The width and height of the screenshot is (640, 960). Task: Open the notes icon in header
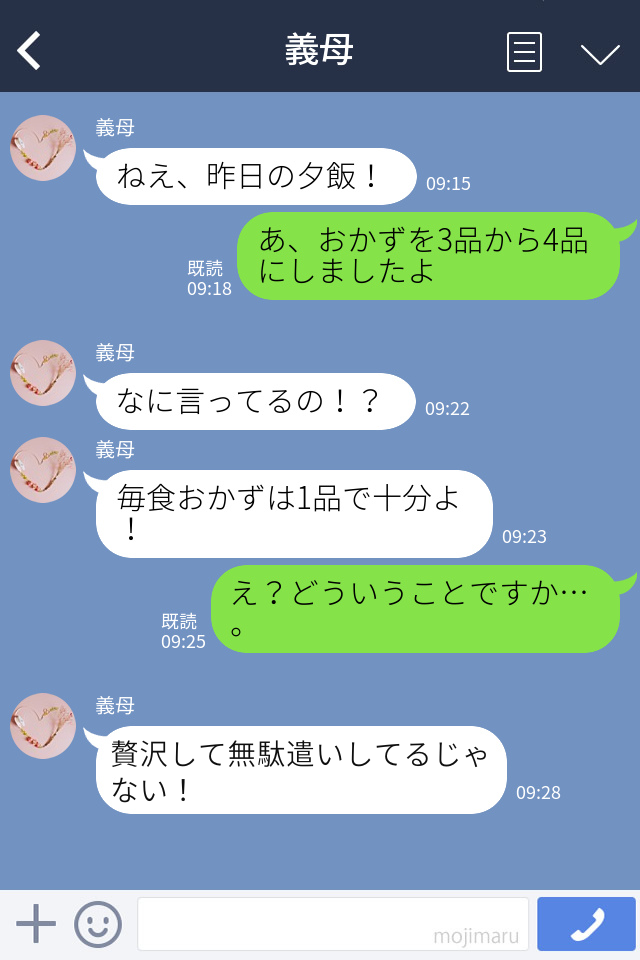tap(524, 52)
